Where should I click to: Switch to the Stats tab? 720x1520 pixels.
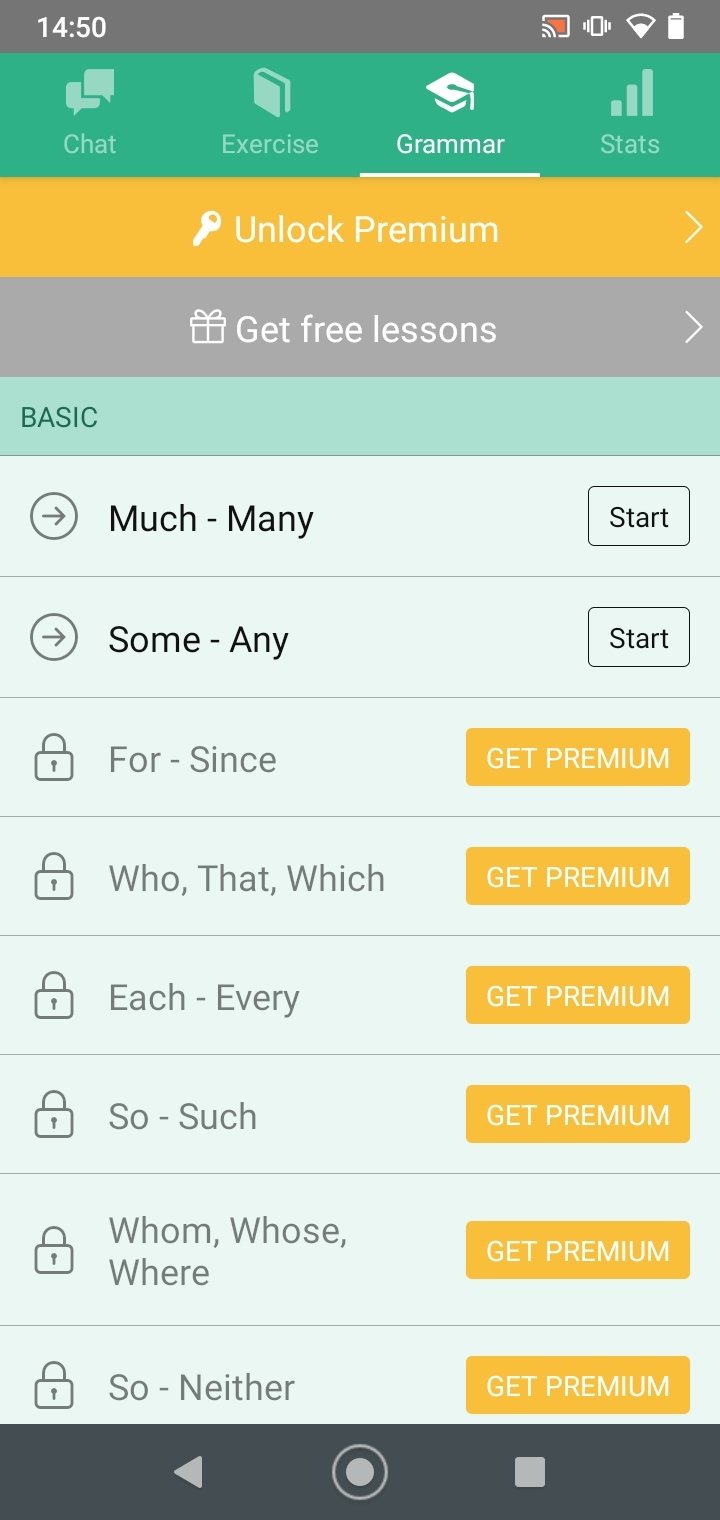click(x=630, y=114)
